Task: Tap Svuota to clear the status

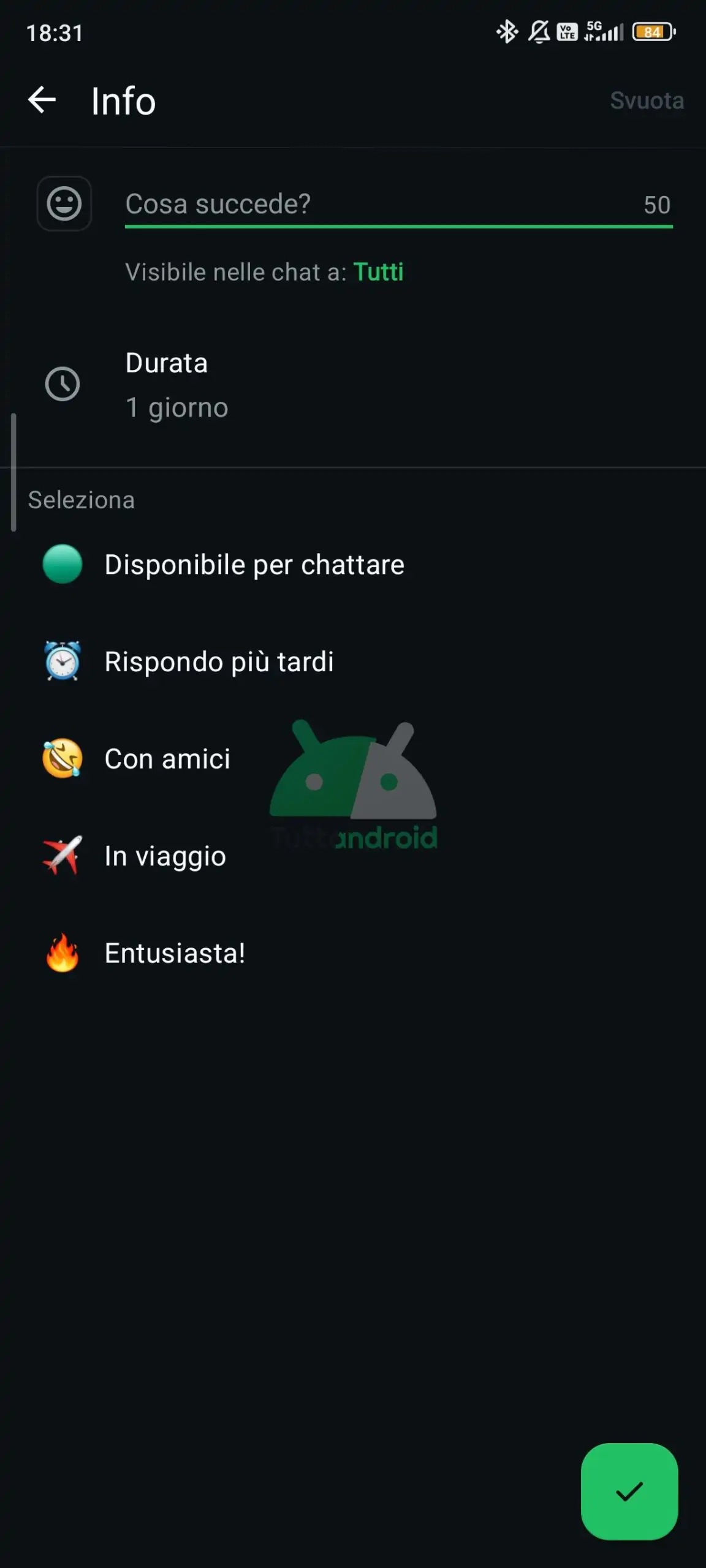Action: [647, 100]
